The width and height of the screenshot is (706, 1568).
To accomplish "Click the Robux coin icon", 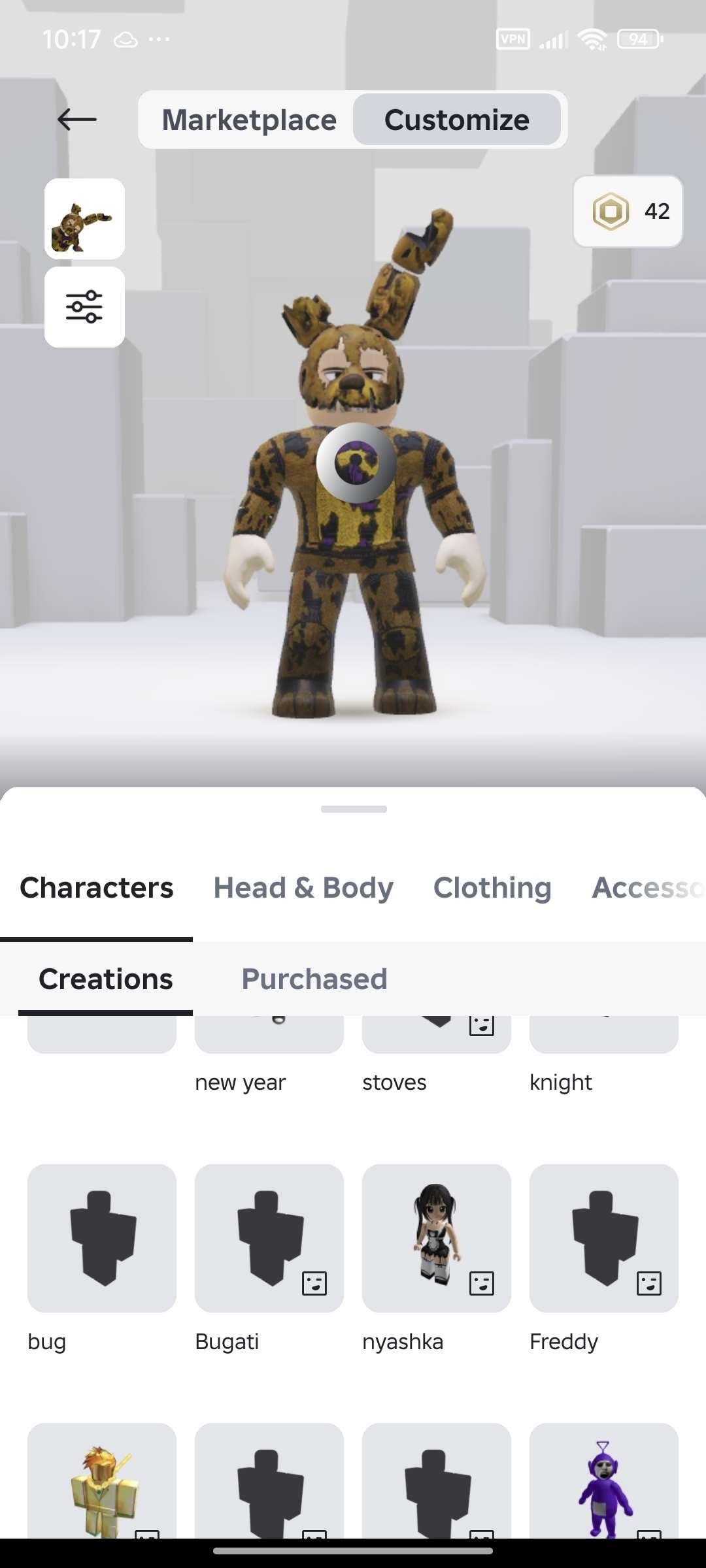I will pos(611,212).
